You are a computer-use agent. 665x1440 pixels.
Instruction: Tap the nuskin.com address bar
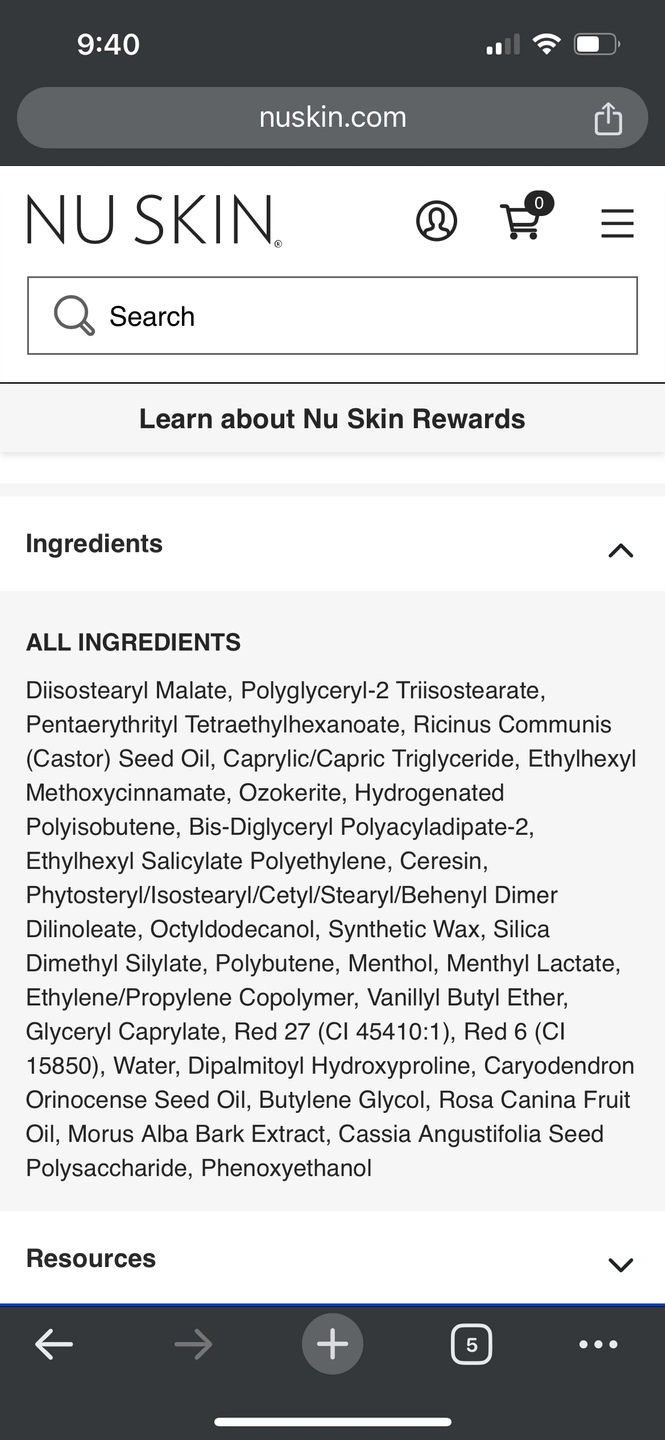[332, 118]
